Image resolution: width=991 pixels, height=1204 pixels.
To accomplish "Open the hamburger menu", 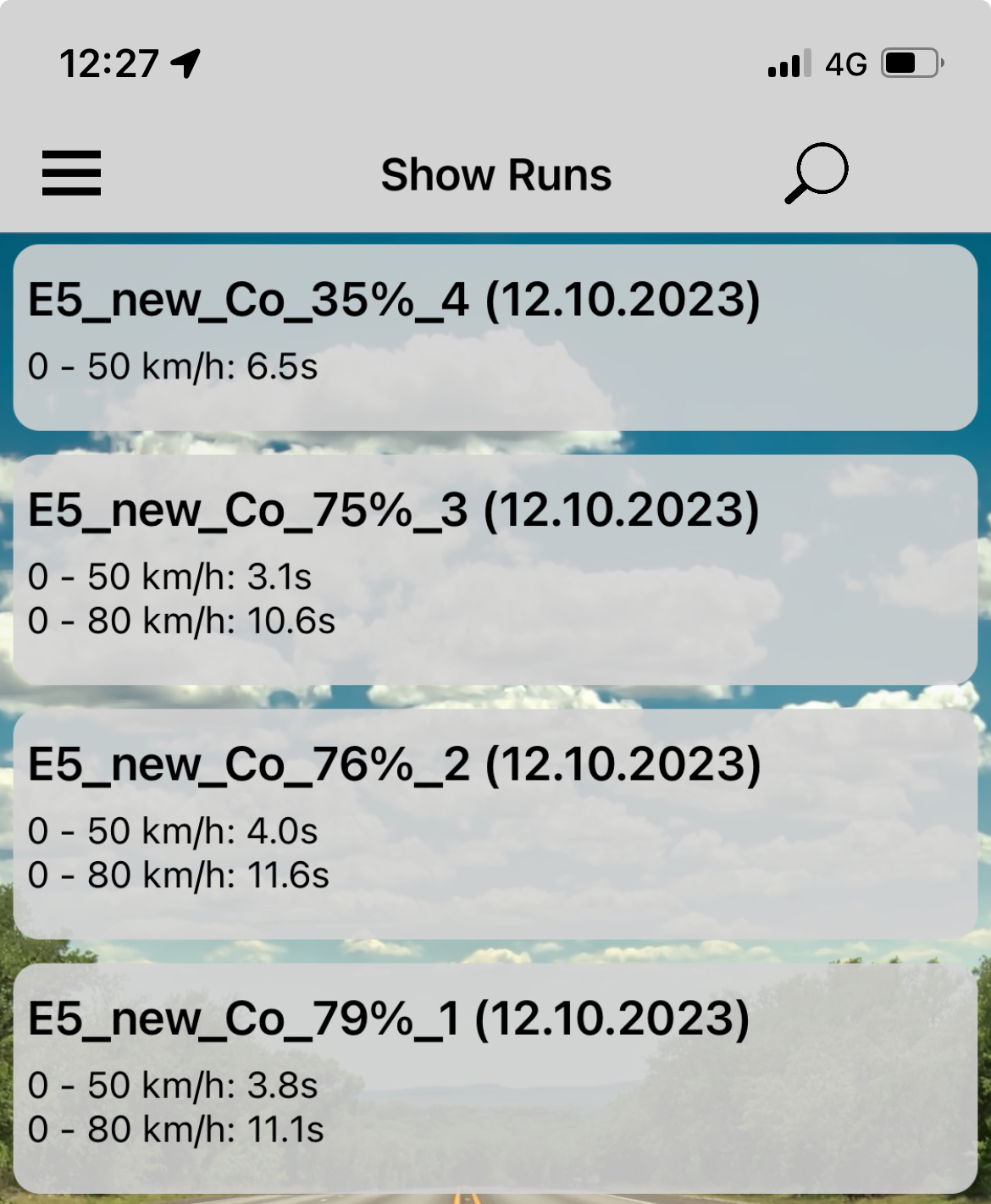I will (x=71, y=174).
